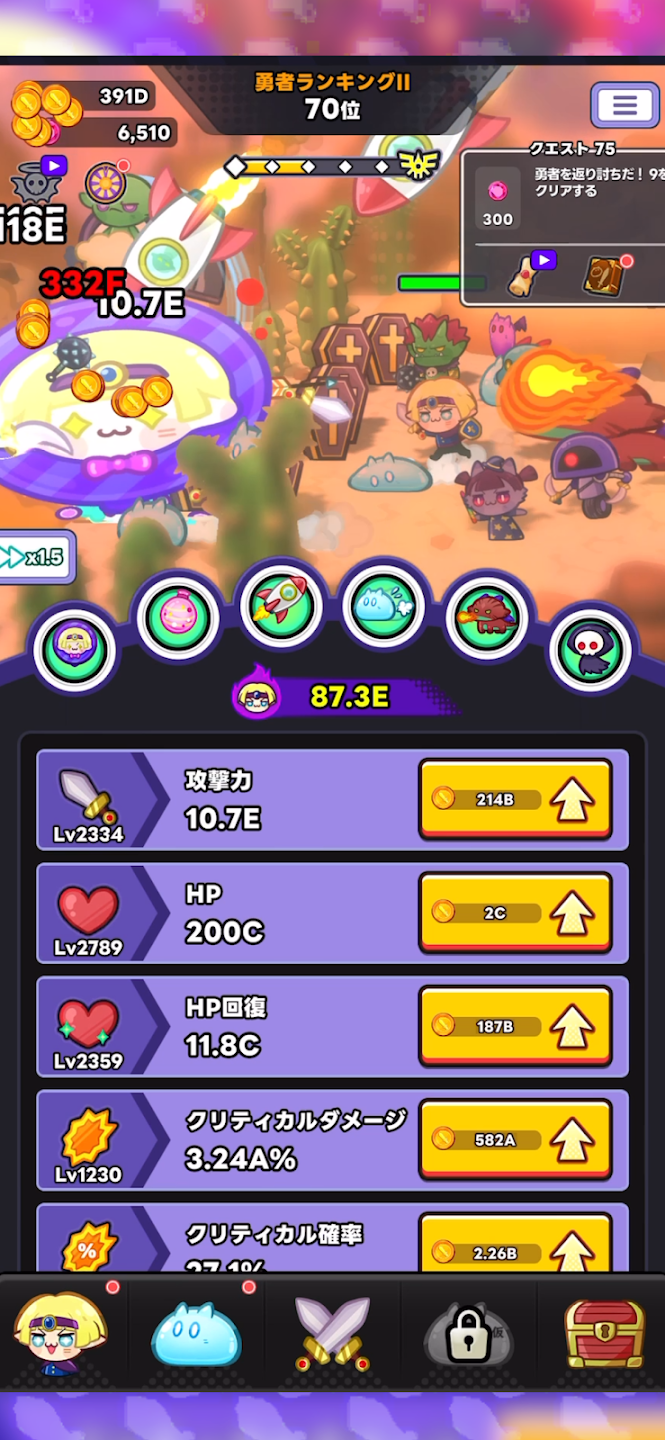Open the spell book with red dot
Viewport: 665px width, 1440px height.
click(x=603, y=276)
